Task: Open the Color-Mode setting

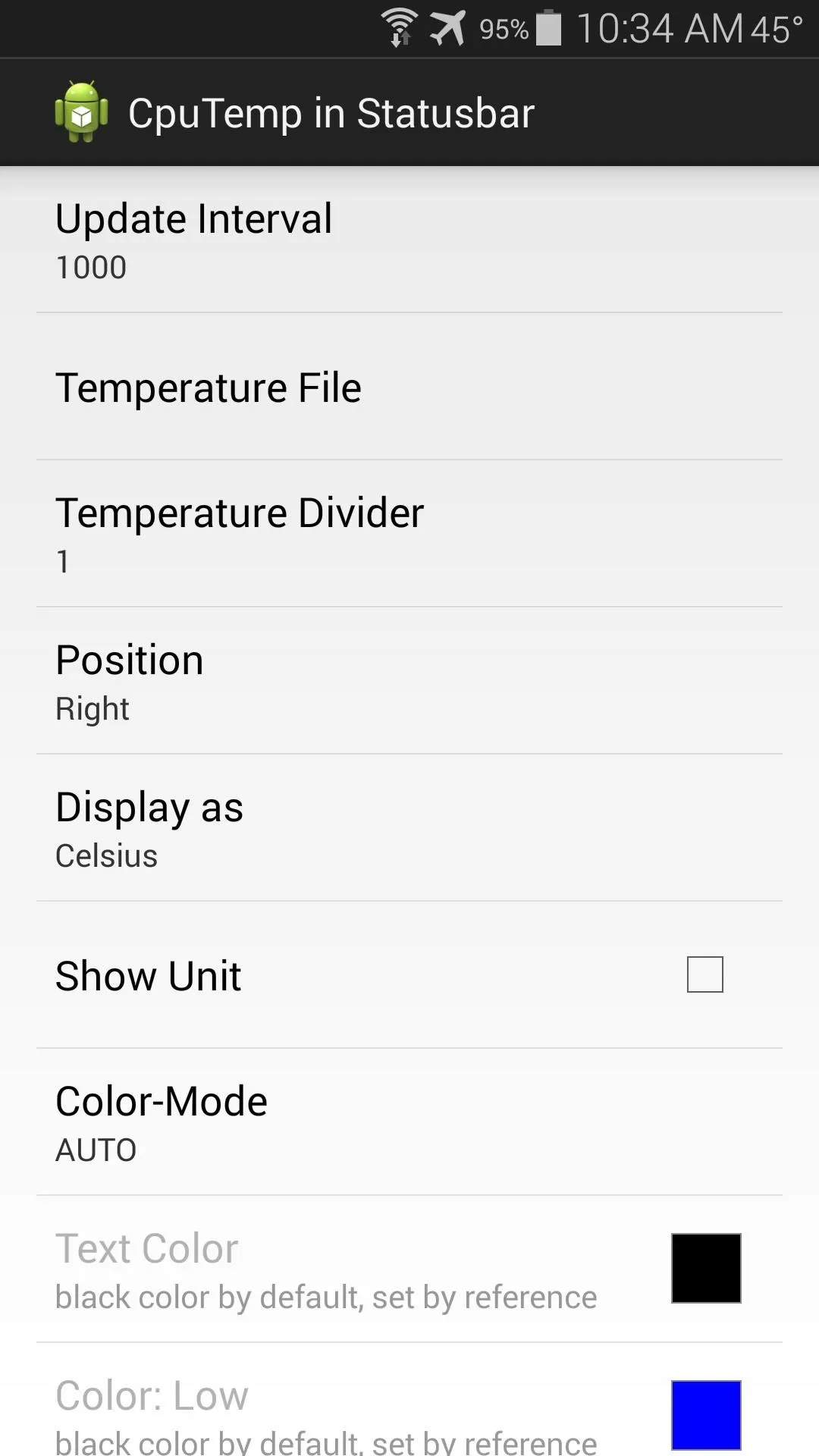Action: pos(409,1122)
